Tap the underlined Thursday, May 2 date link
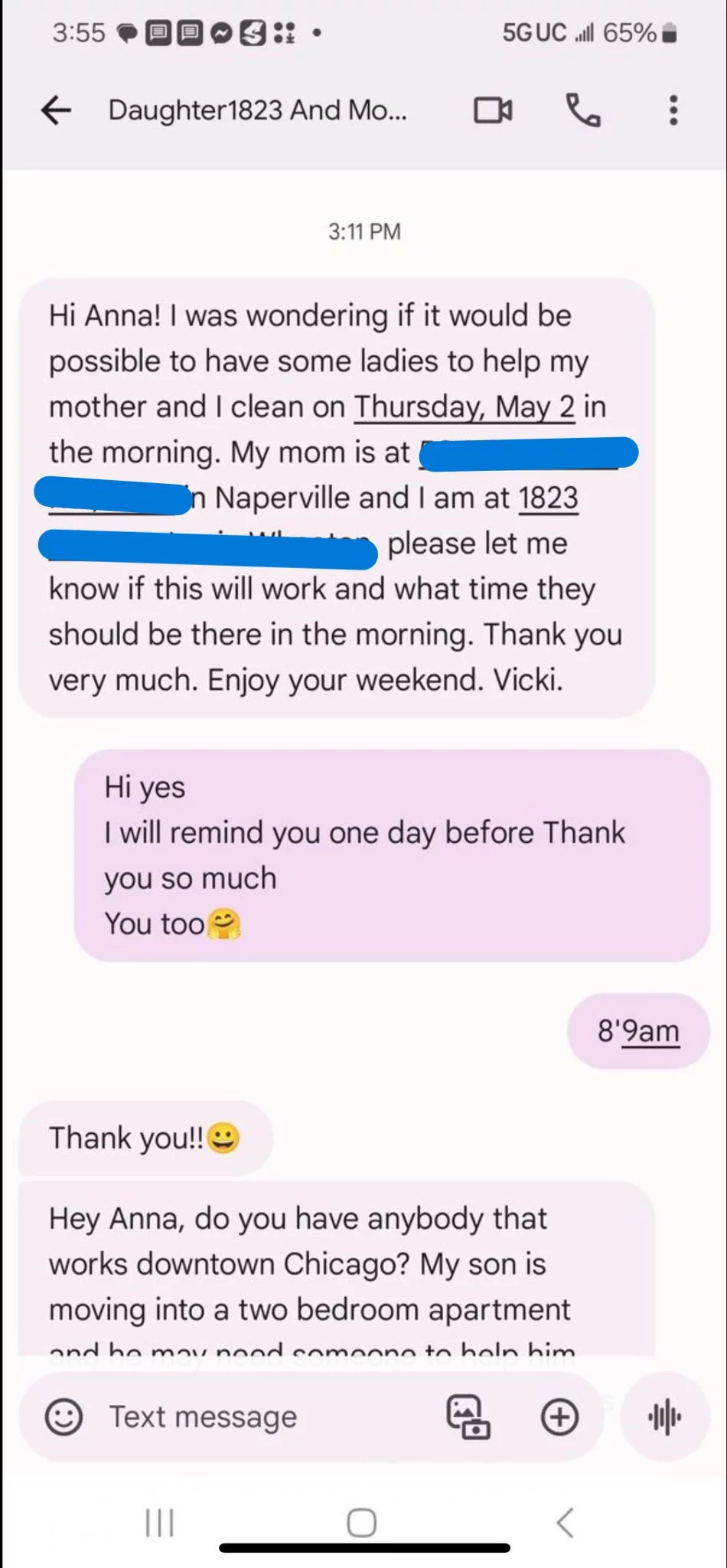The width and height of the screenshot is (727, 1568). (x=464, y=407)
